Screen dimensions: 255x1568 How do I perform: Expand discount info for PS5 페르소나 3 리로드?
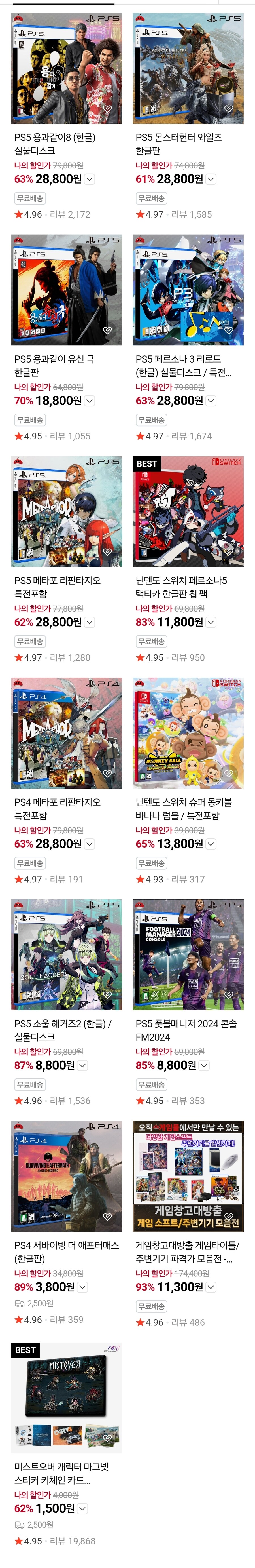211,401
